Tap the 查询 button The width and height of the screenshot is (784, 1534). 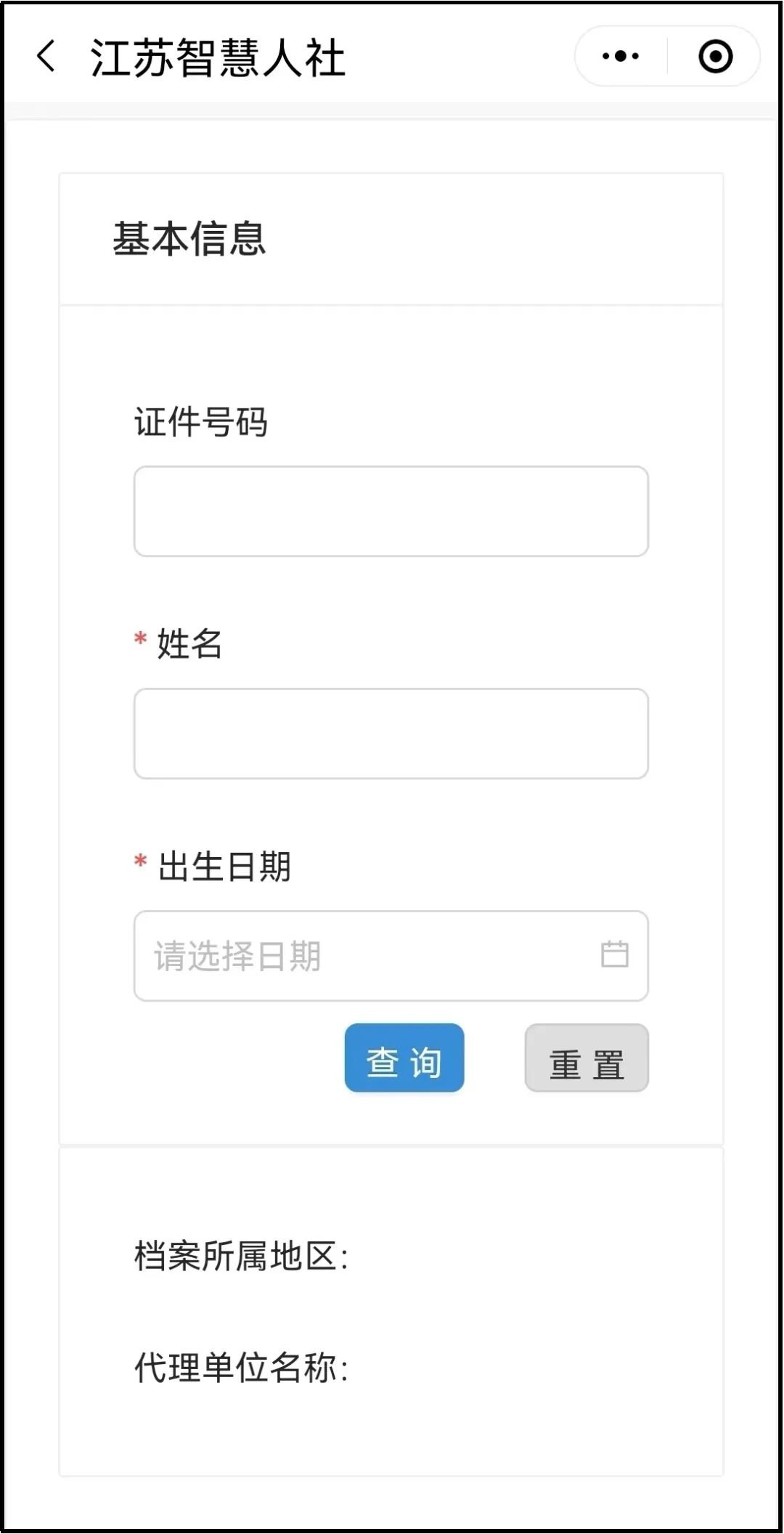(404, 1058)
